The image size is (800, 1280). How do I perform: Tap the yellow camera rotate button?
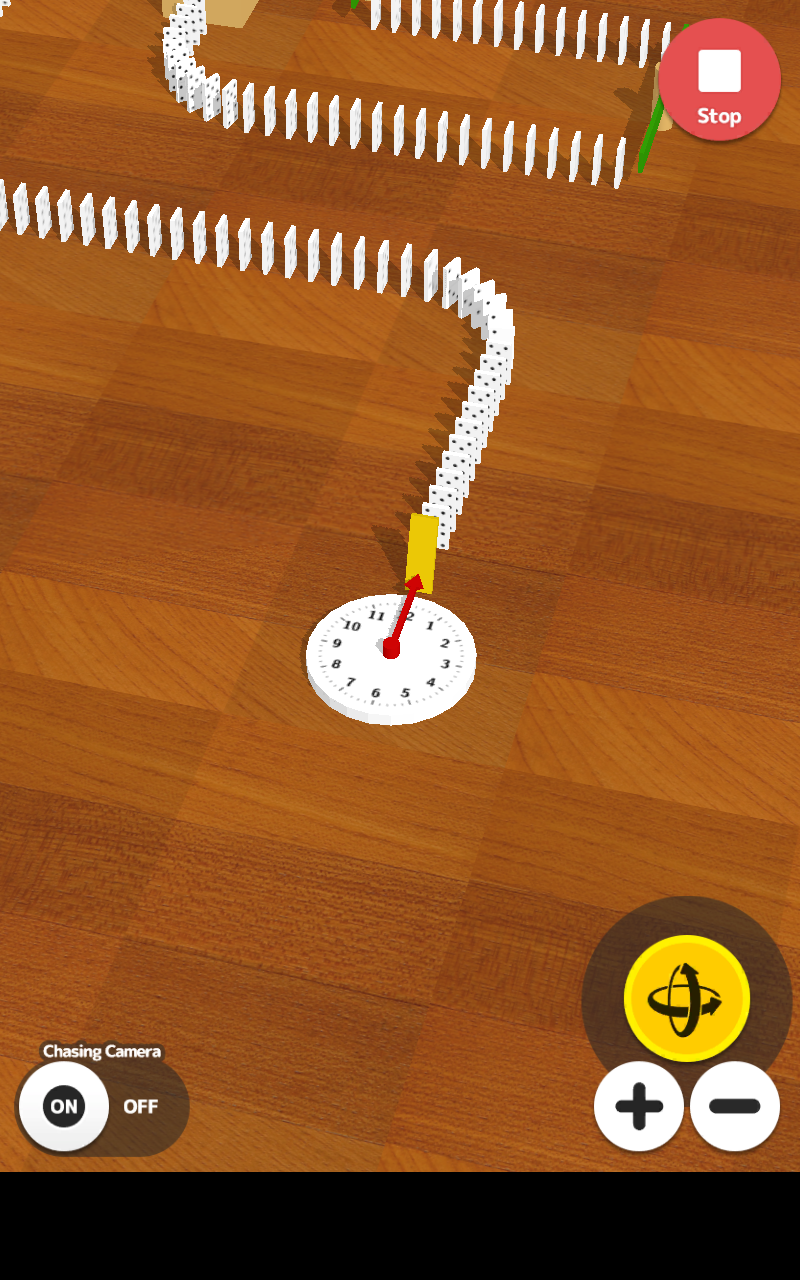[686, 998]
